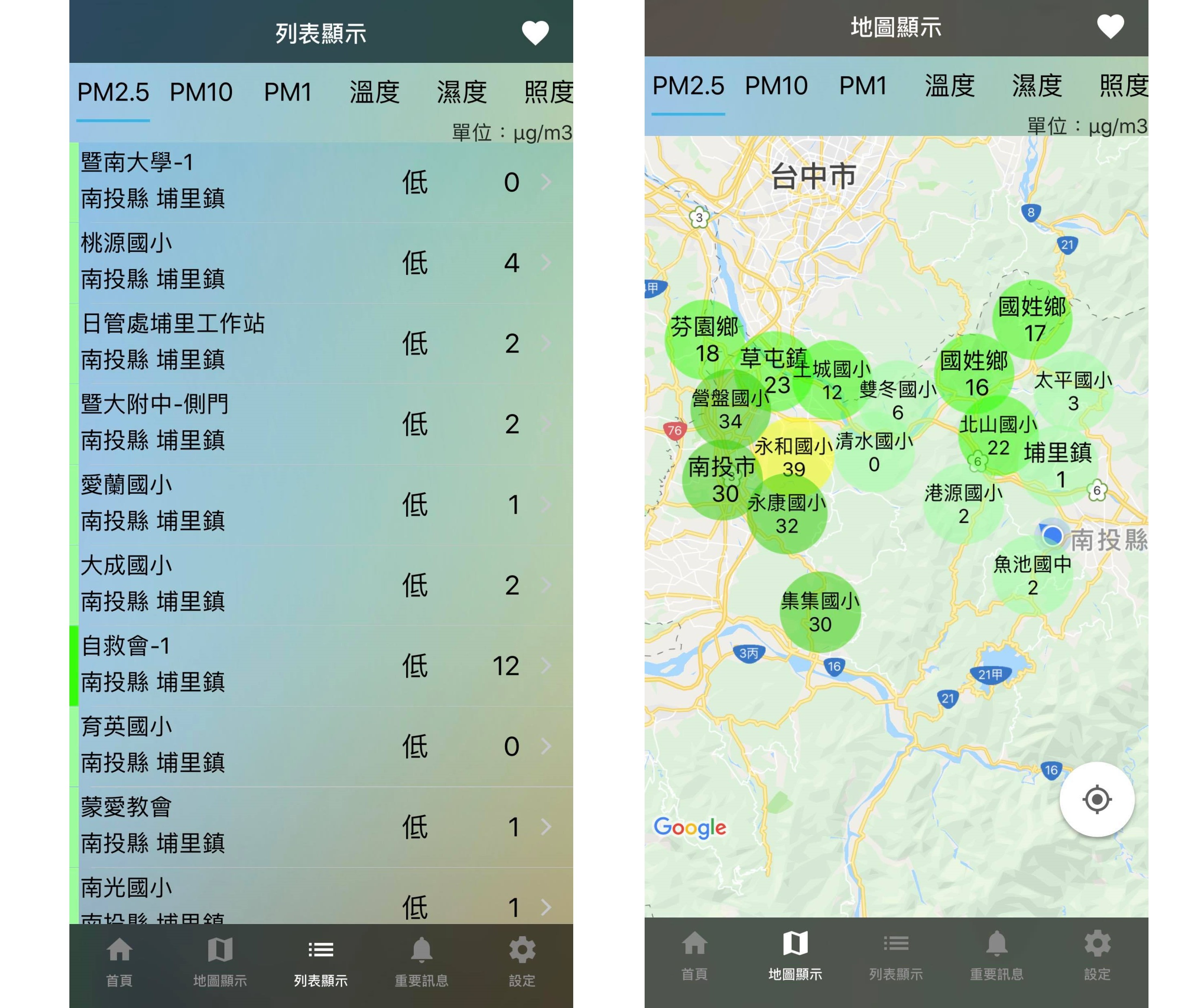Open 重要訊息 from the list screen's bottom bar
The width and height of the screenshot is (1200, 1008).
coord(421,962)
